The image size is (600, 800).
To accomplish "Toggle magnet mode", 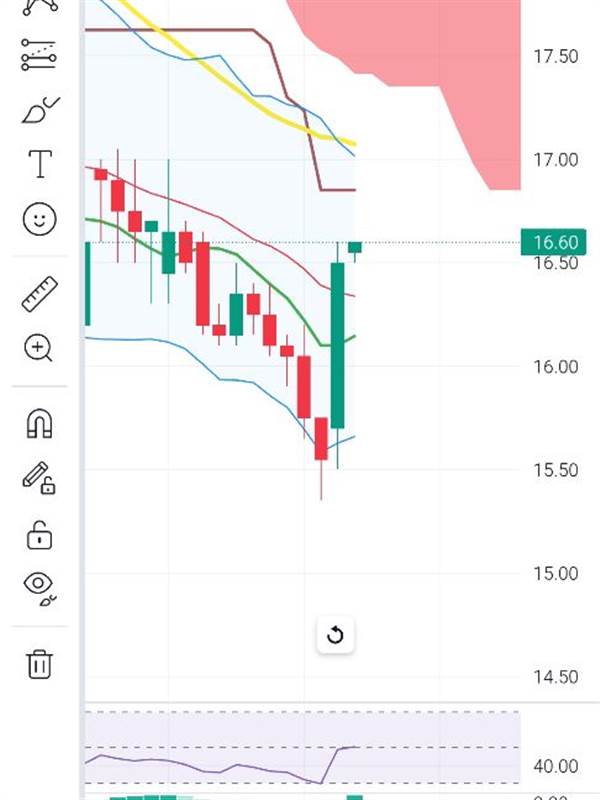I will click(x=39, y=423).
